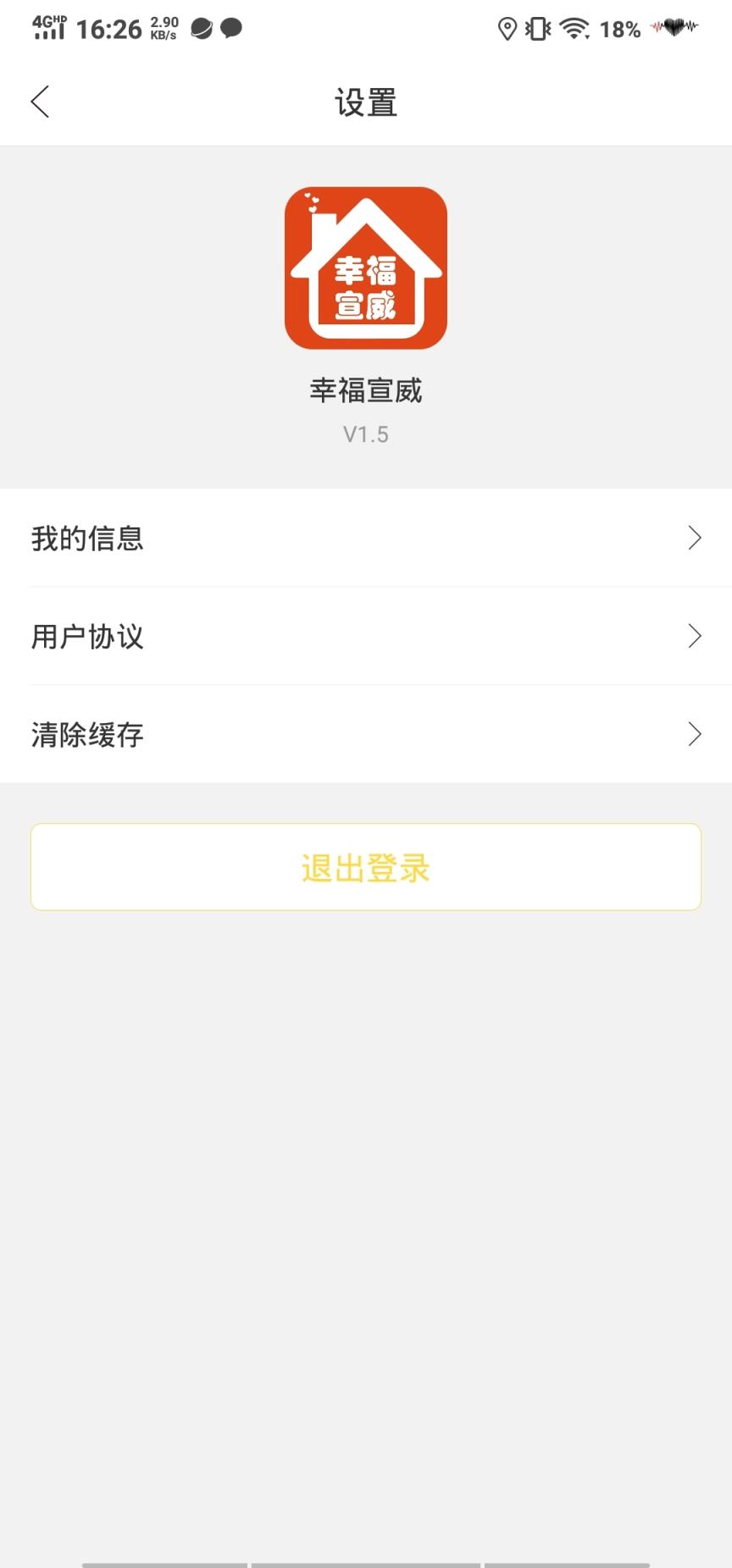
Task: Tap the app name 幸福宣威 text
Action: [x=366, y=391]
